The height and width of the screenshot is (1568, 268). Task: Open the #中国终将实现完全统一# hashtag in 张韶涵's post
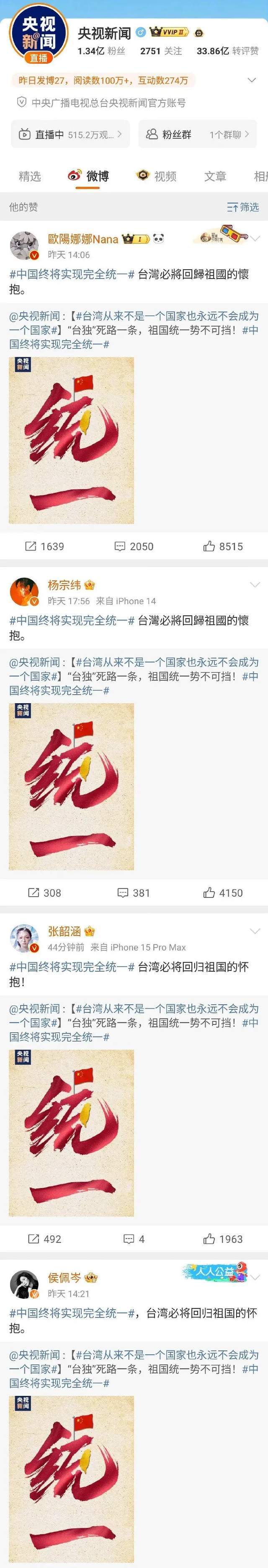coord(72,967)
